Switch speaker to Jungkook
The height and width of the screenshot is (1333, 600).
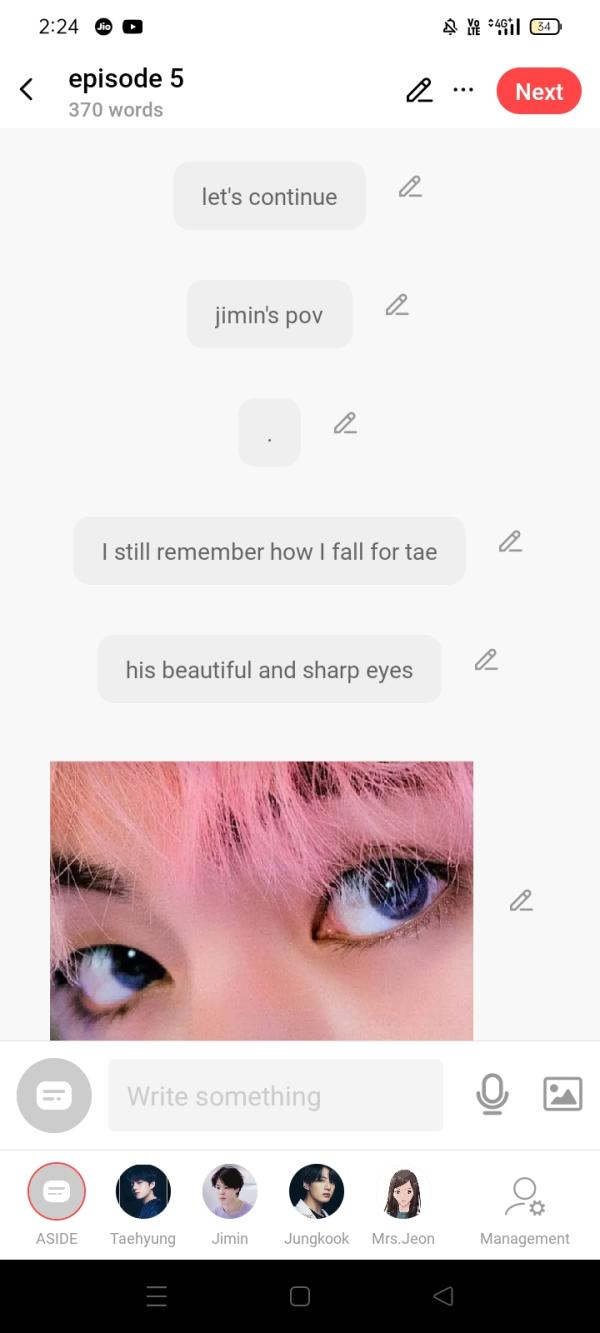pyautogui.click(x=316, y=1192)
